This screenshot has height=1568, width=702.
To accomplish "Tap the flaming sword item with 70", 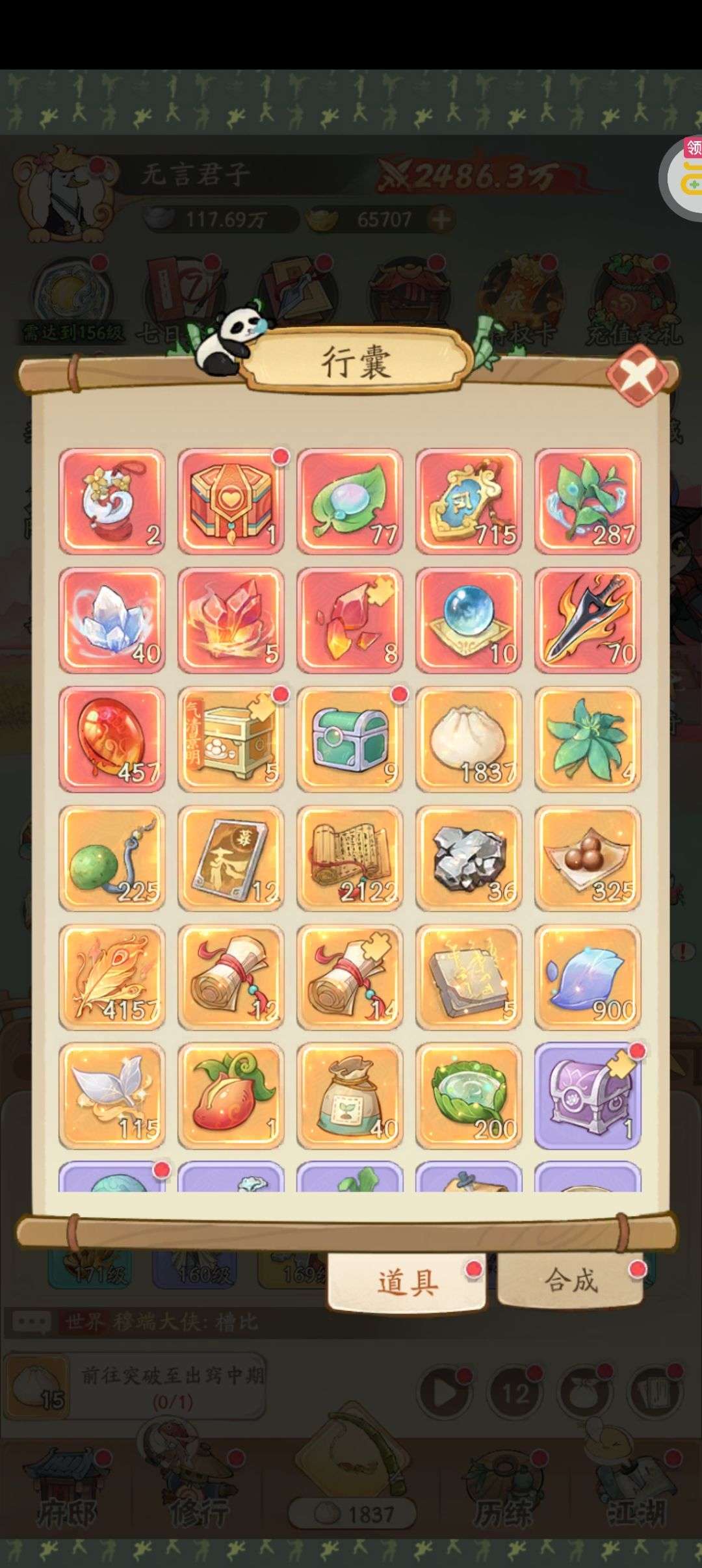I will (x=588, y=620).
